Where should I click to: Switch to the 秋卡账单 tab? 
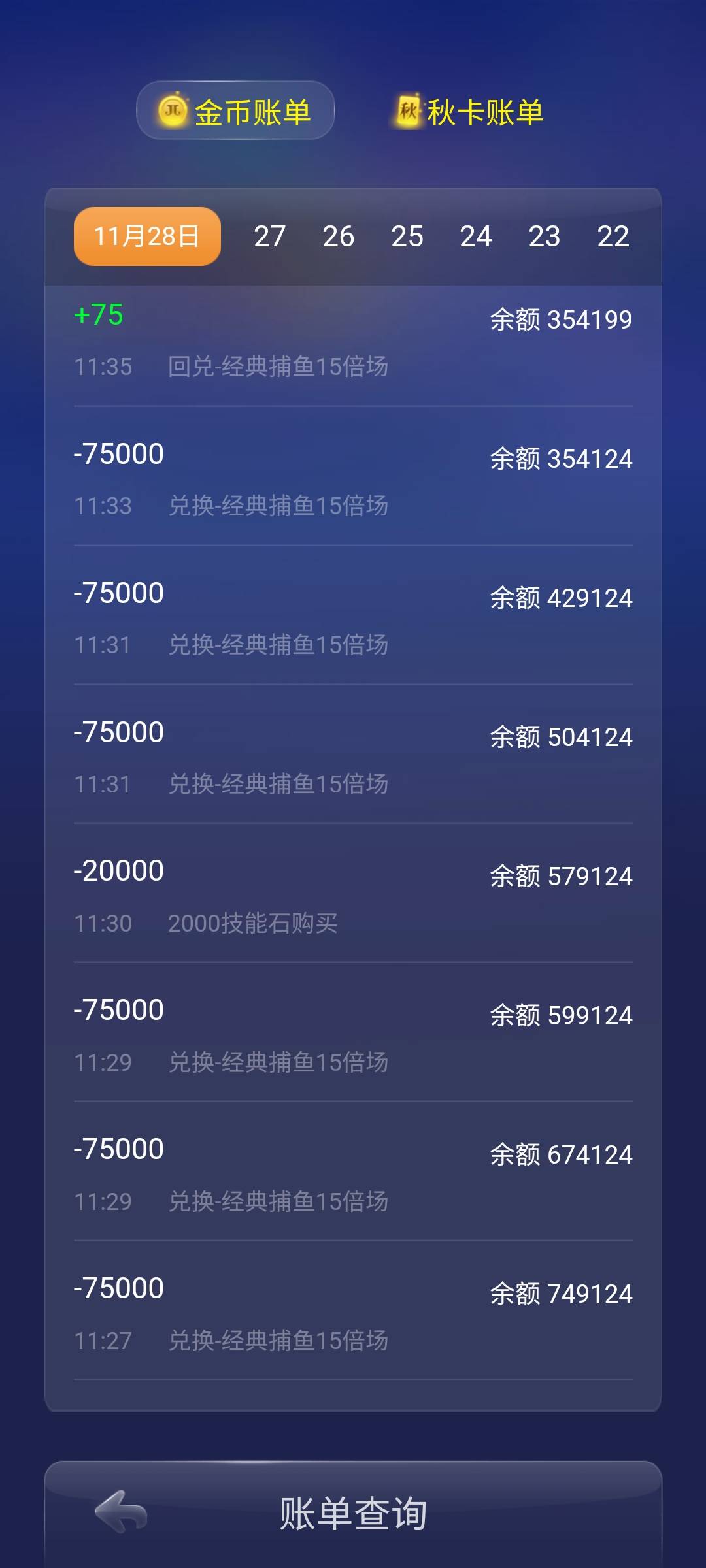485,112
